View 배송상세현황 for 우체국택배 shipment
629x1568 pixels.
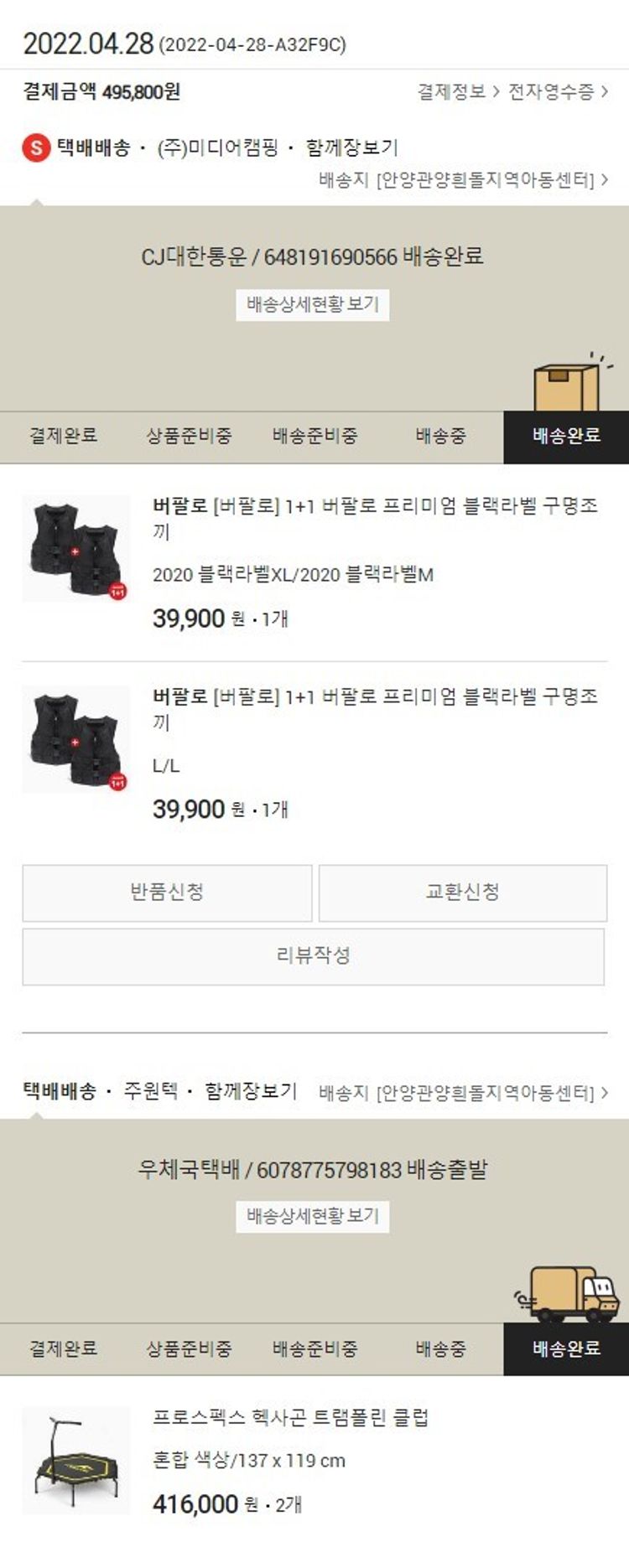[x=313, y=1216]
